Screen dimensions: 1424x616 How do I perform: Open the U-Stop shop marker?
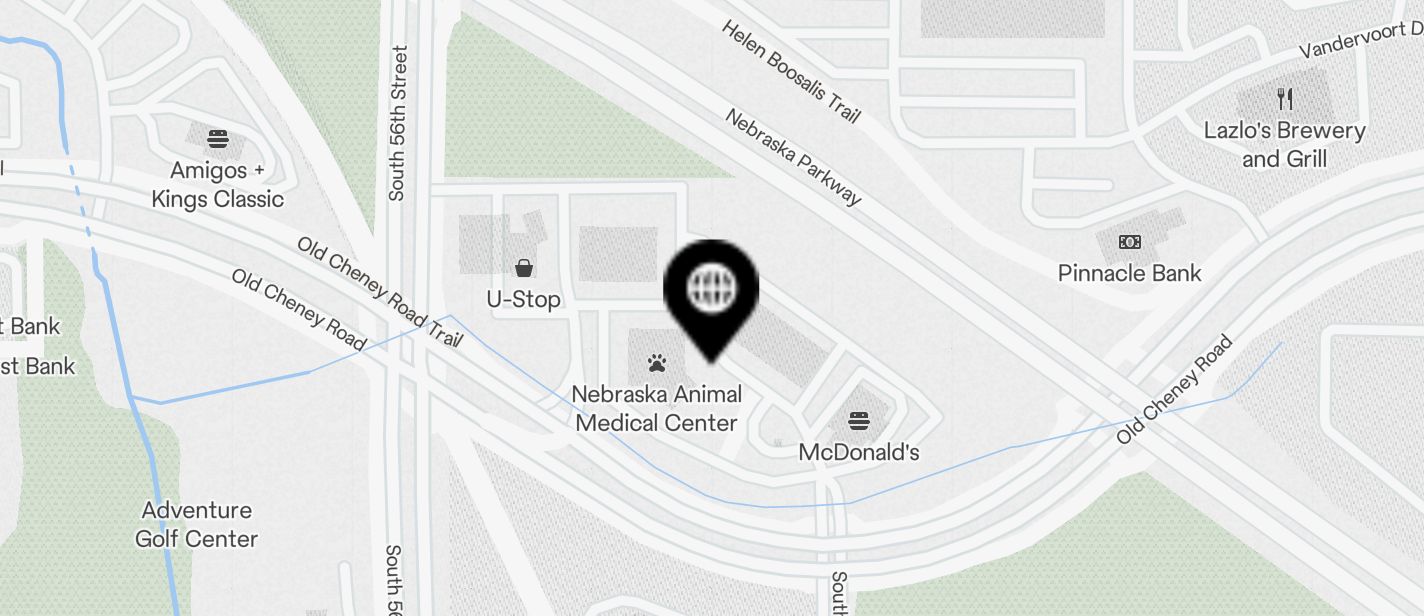(523, 268)
